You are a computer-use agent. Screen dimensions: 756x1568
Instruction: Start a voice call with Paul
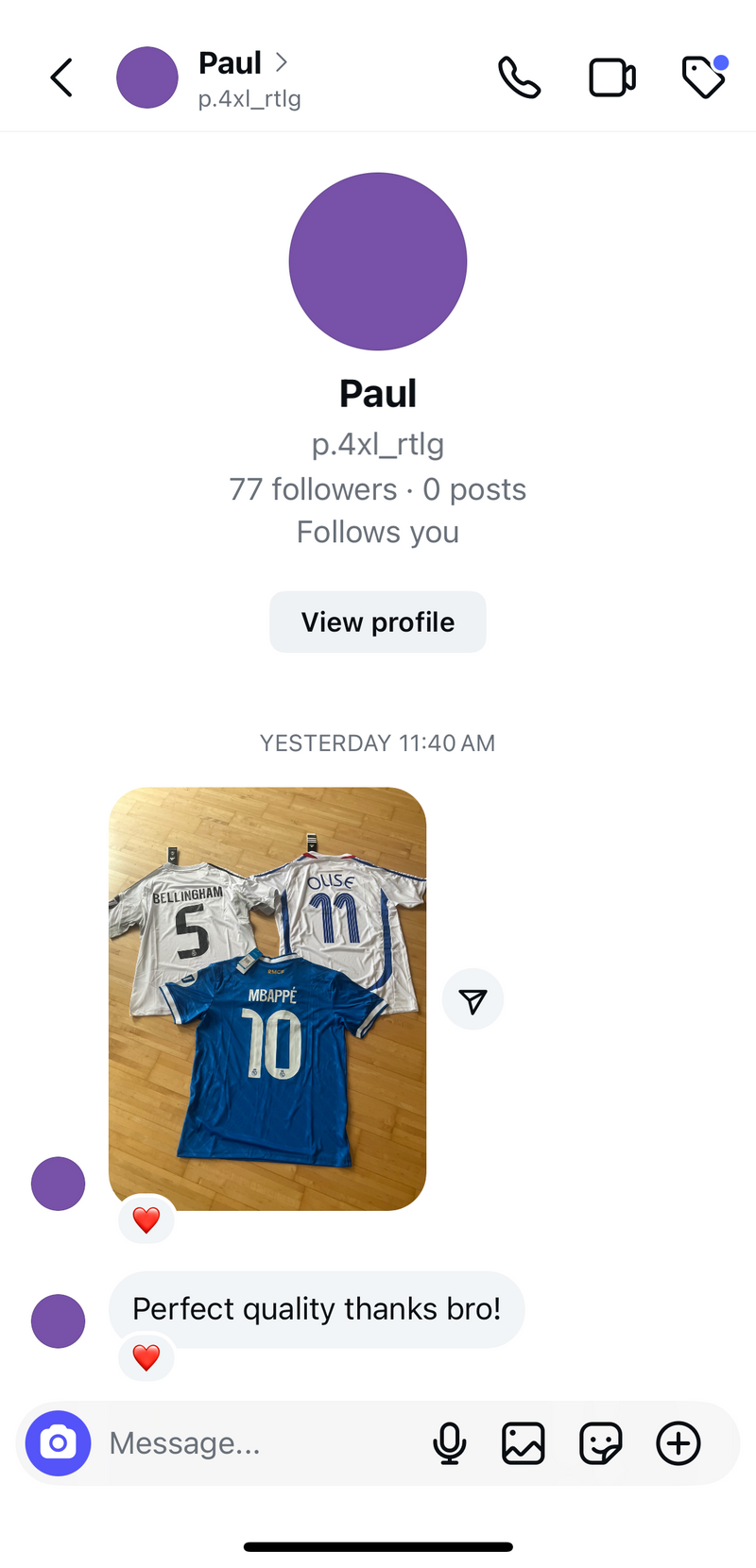click(519, 77)
